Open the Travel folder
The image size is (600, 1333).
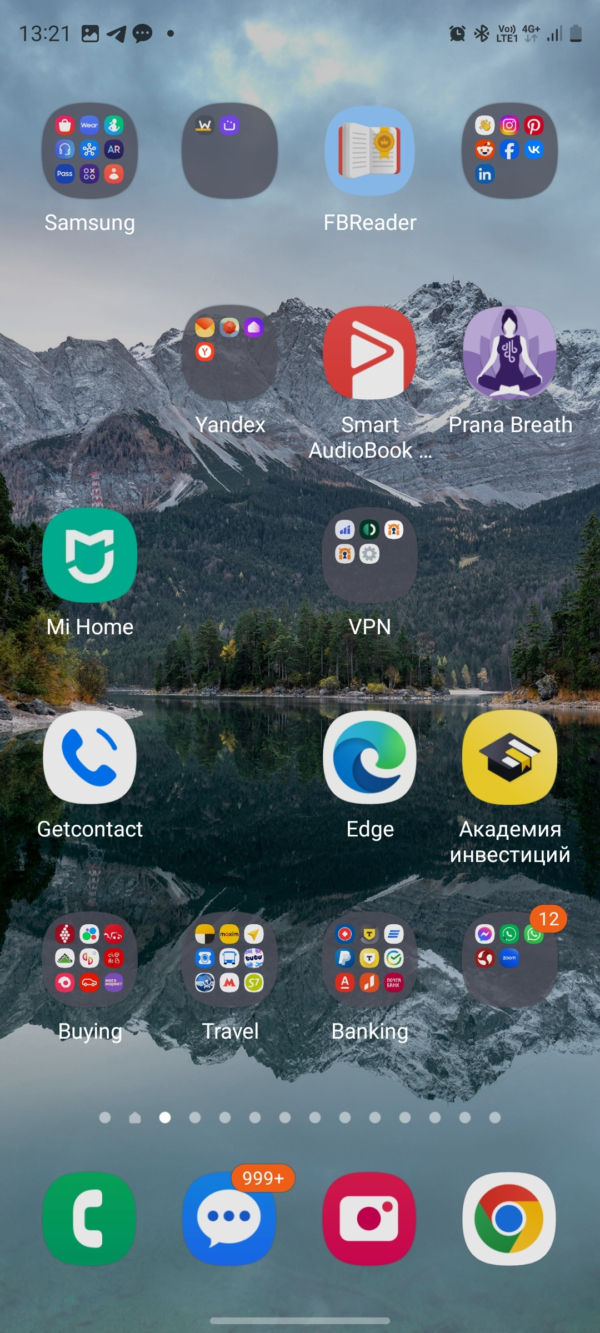pyautogui.click(x=230, y=960)
